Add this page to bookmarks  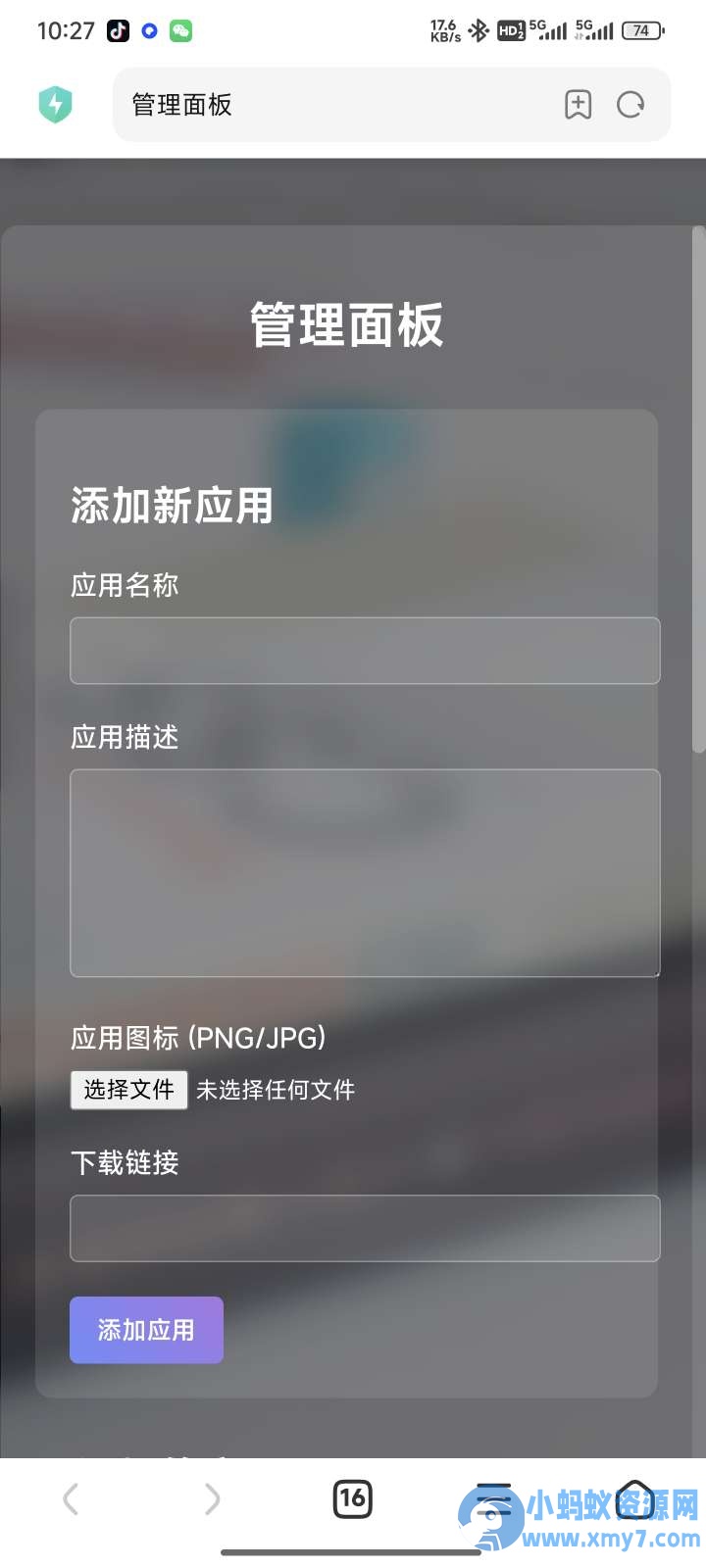pyautogui.click(x=579, y=105)
